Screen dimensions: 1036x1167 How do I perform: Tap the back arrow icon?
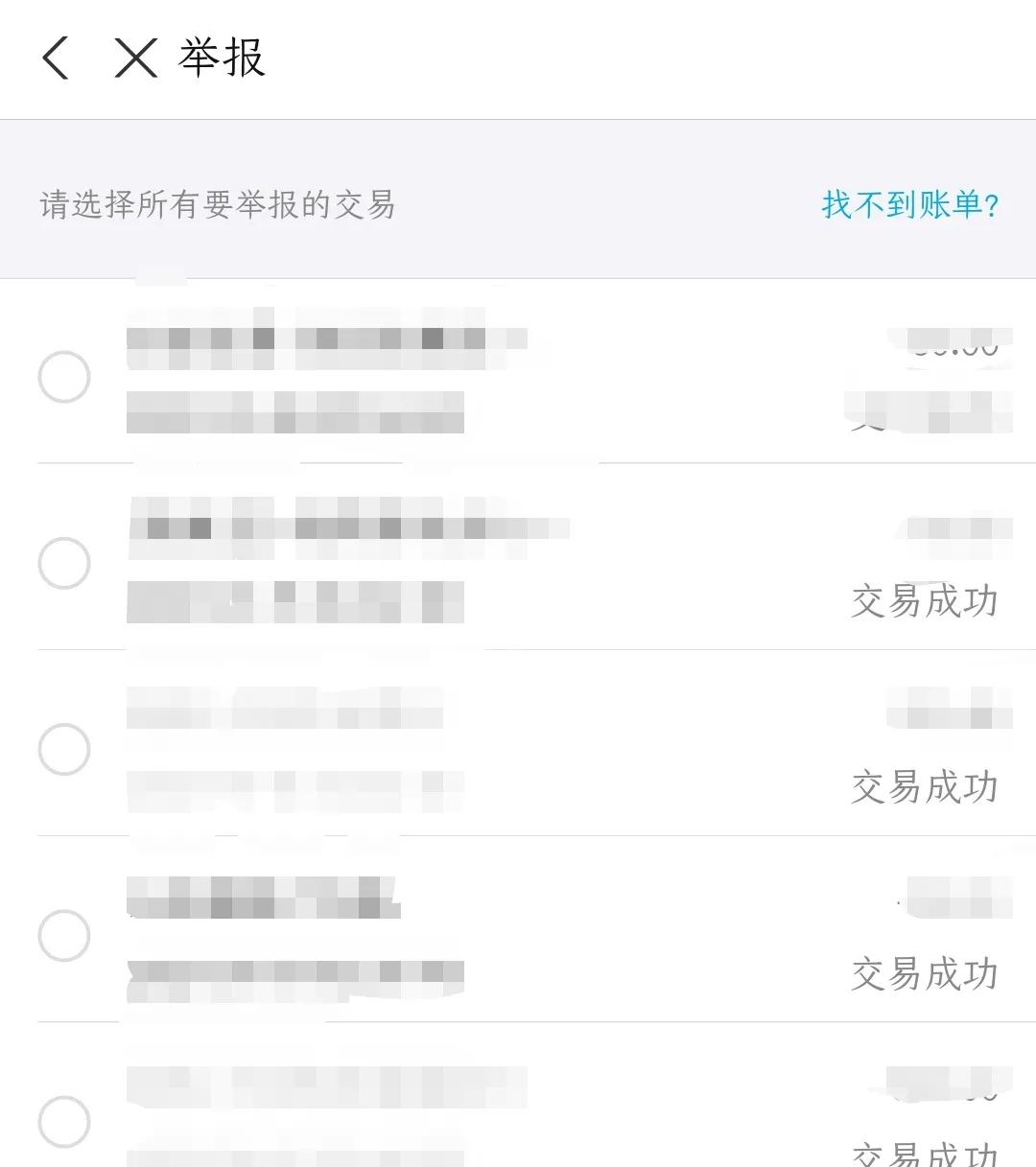[x=55, y=58]
